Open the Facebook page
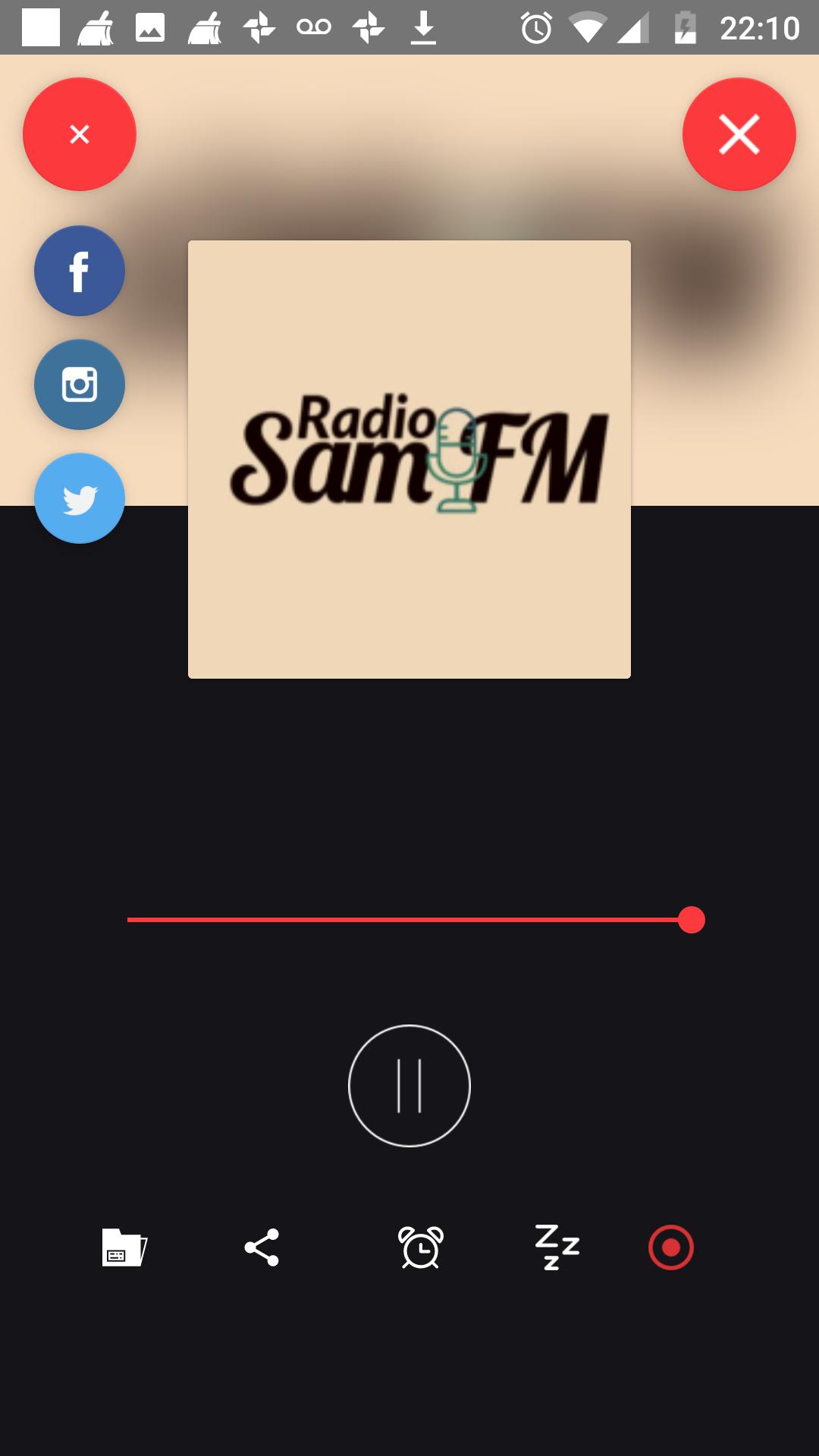819x1456 pixels. point(79,271)
